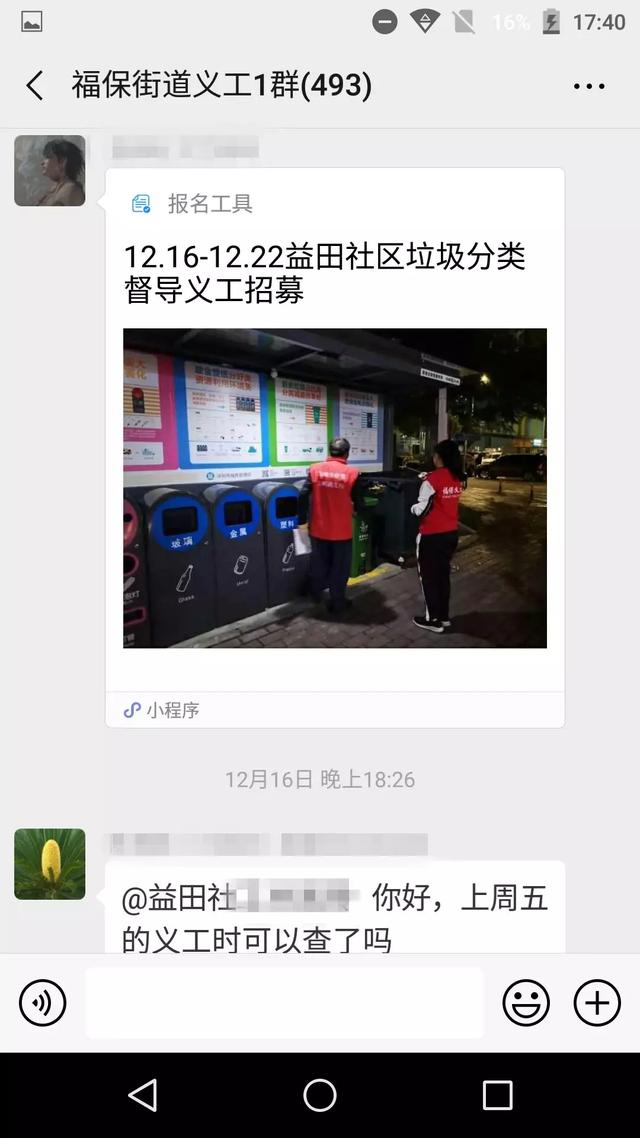This screenshot has height=1138, width=640.
Task: Open the plus attachments panel
Action: click(597, 1002)
